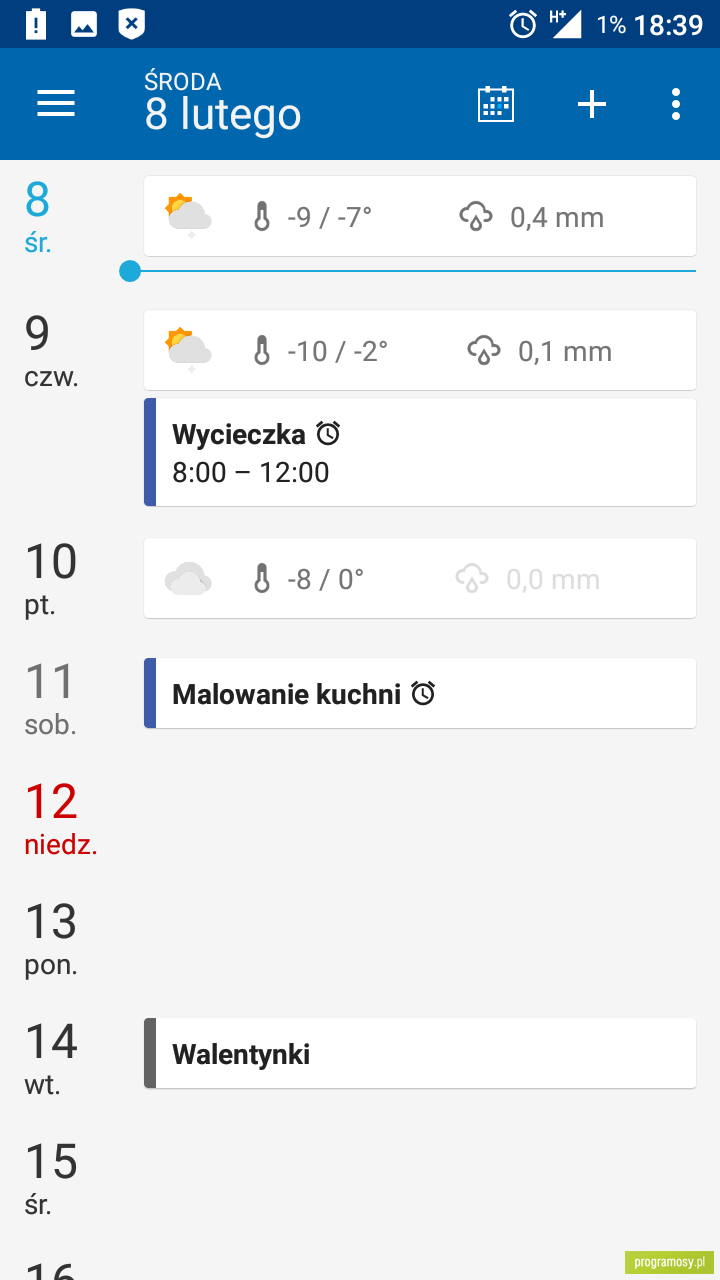This screenshot has height=1280, width=720.
Task: Open the Wycieczka event
Action: pyautogui.click(x=420, y=452)
